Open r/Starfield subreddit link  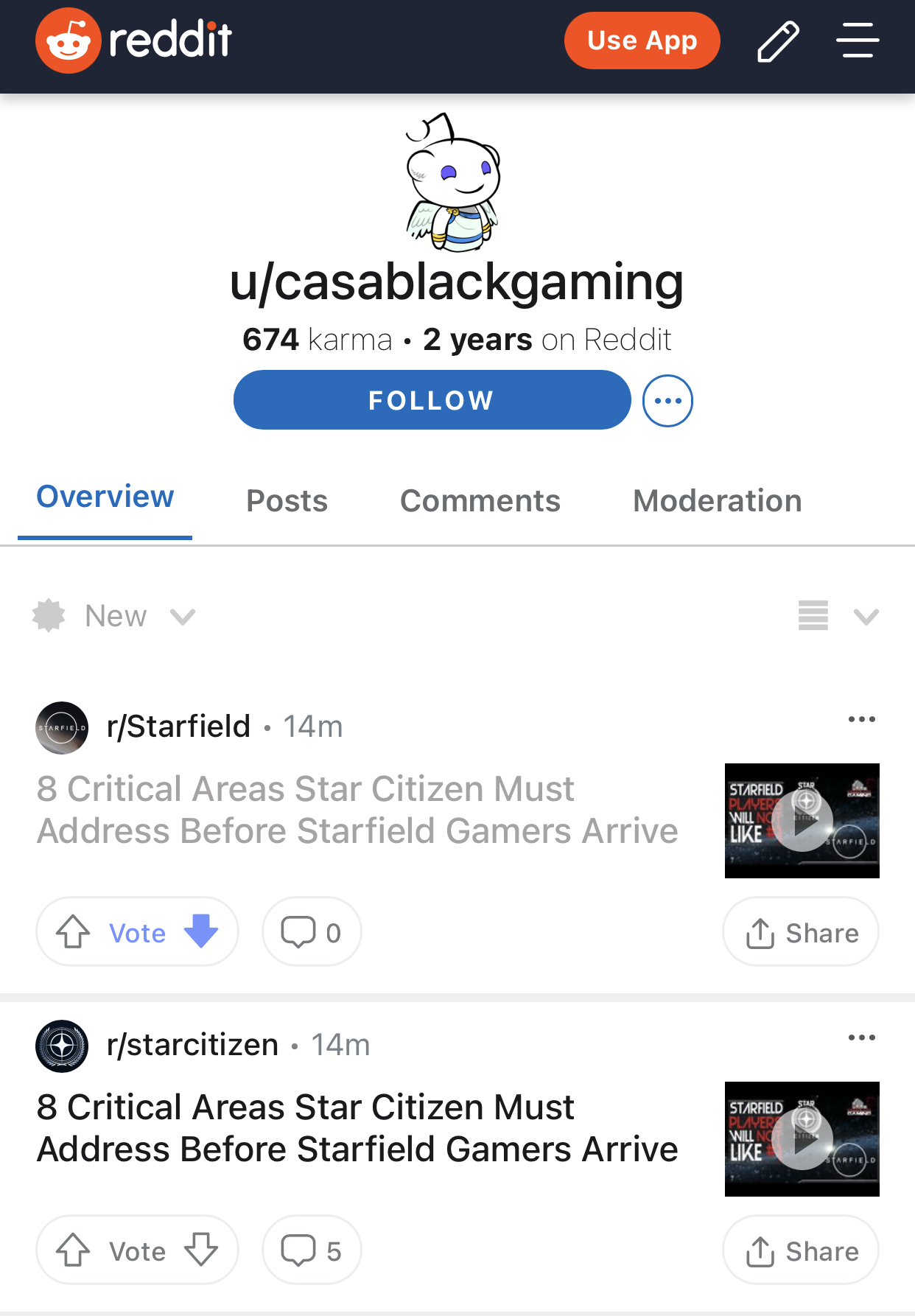tap(178, 727)
